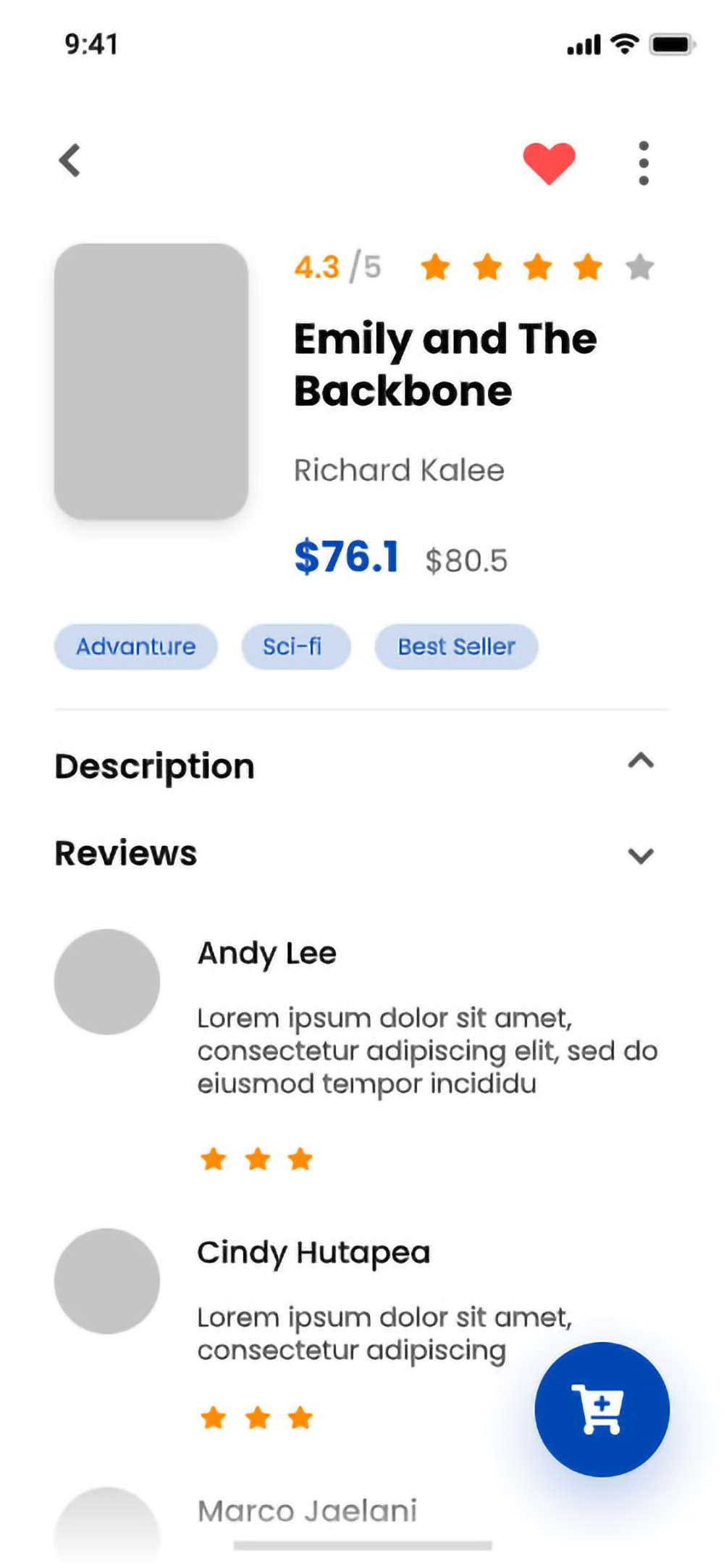Toggle the red heart favorite icon
This screenshot has height=1568, width=724.
(x=549, y=163)
